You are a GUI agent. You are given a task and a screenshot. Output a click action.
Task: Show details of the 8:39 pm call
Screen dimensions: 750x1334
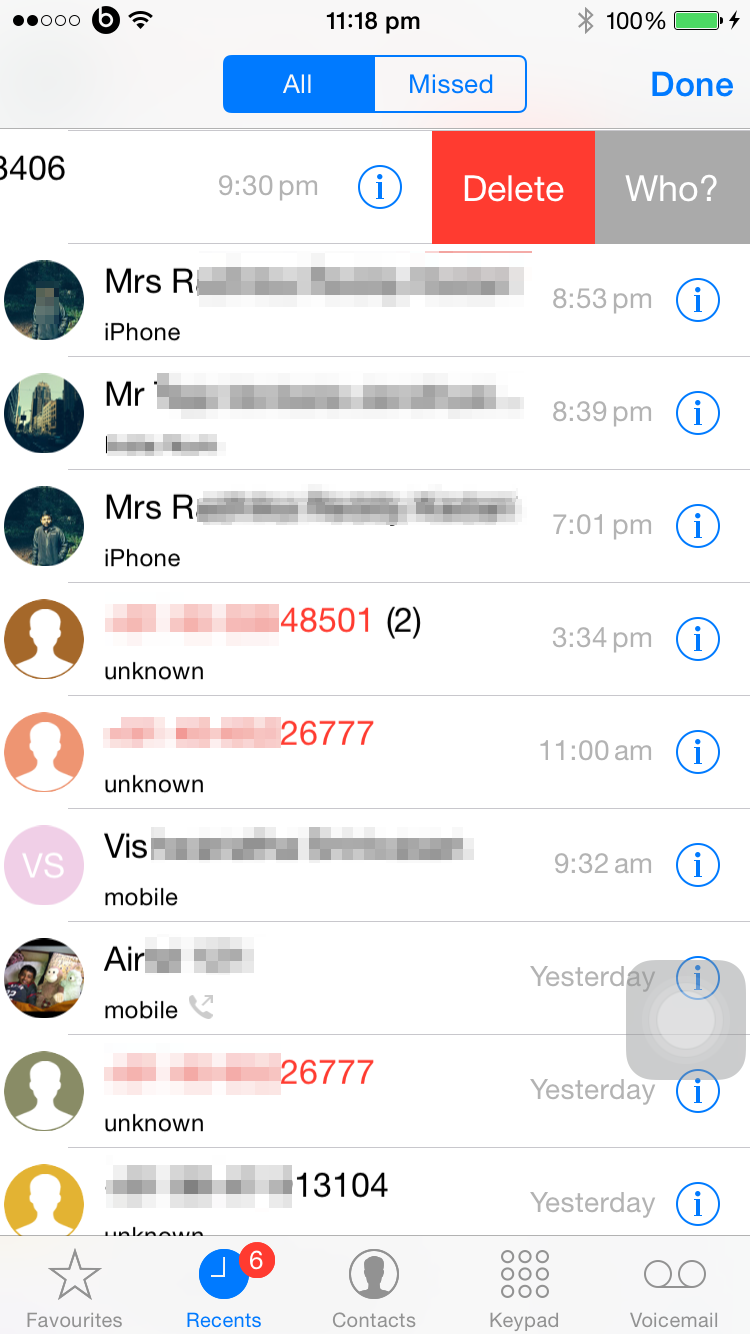[697, 412]
